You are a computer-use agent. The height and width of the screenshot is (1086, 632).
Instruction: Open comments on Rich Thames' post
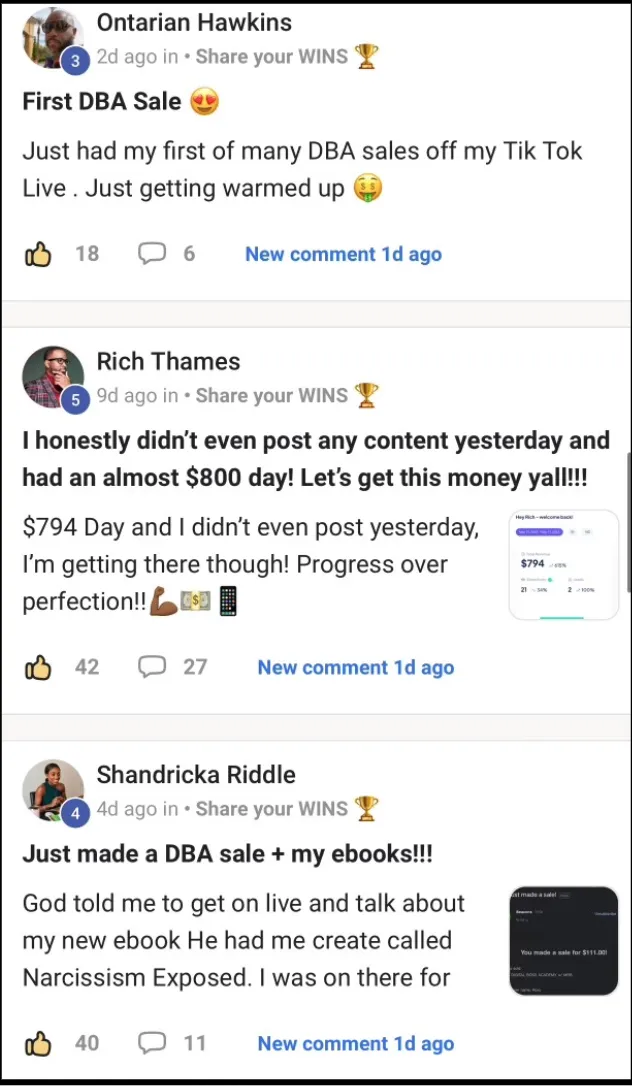(152, 667)
